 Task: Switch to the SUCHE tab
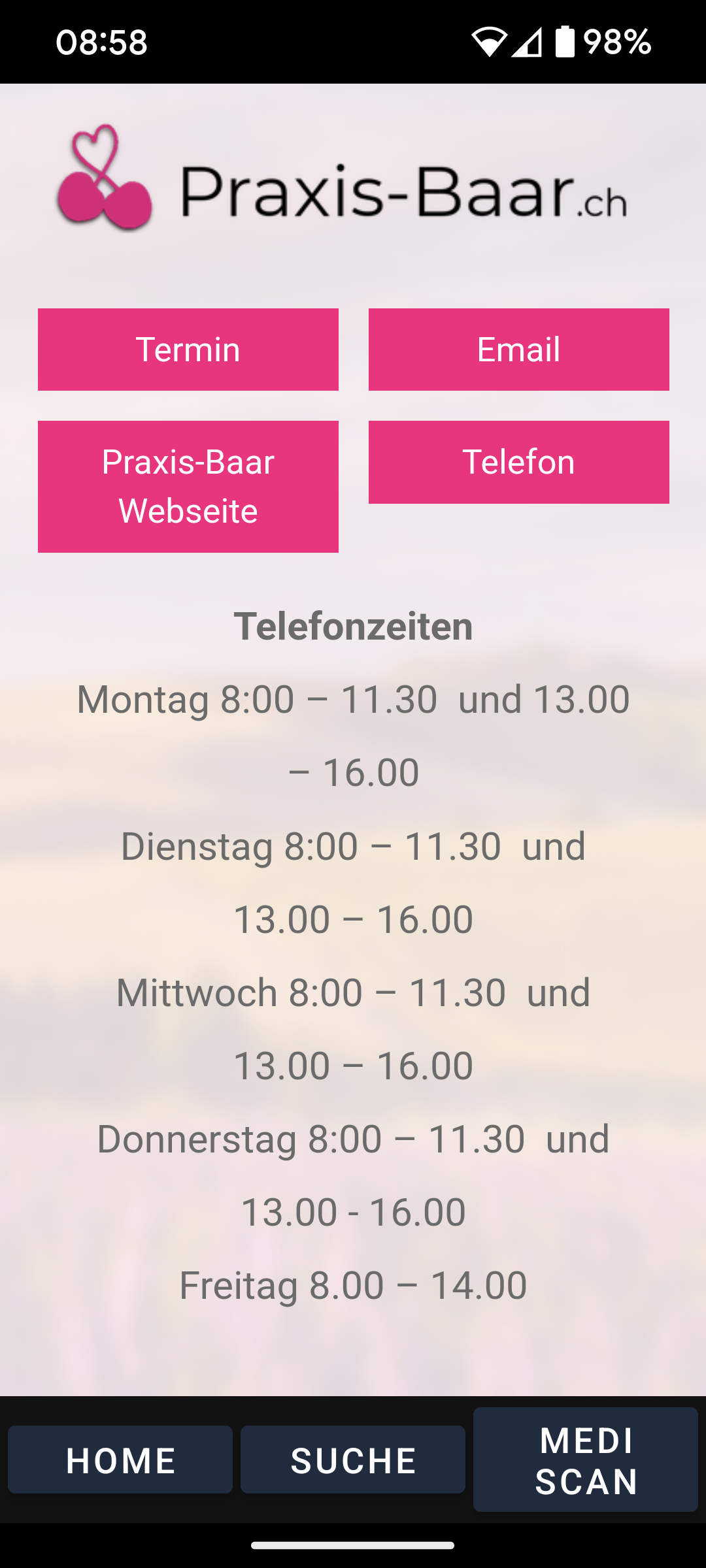[x=353, y=1460]
